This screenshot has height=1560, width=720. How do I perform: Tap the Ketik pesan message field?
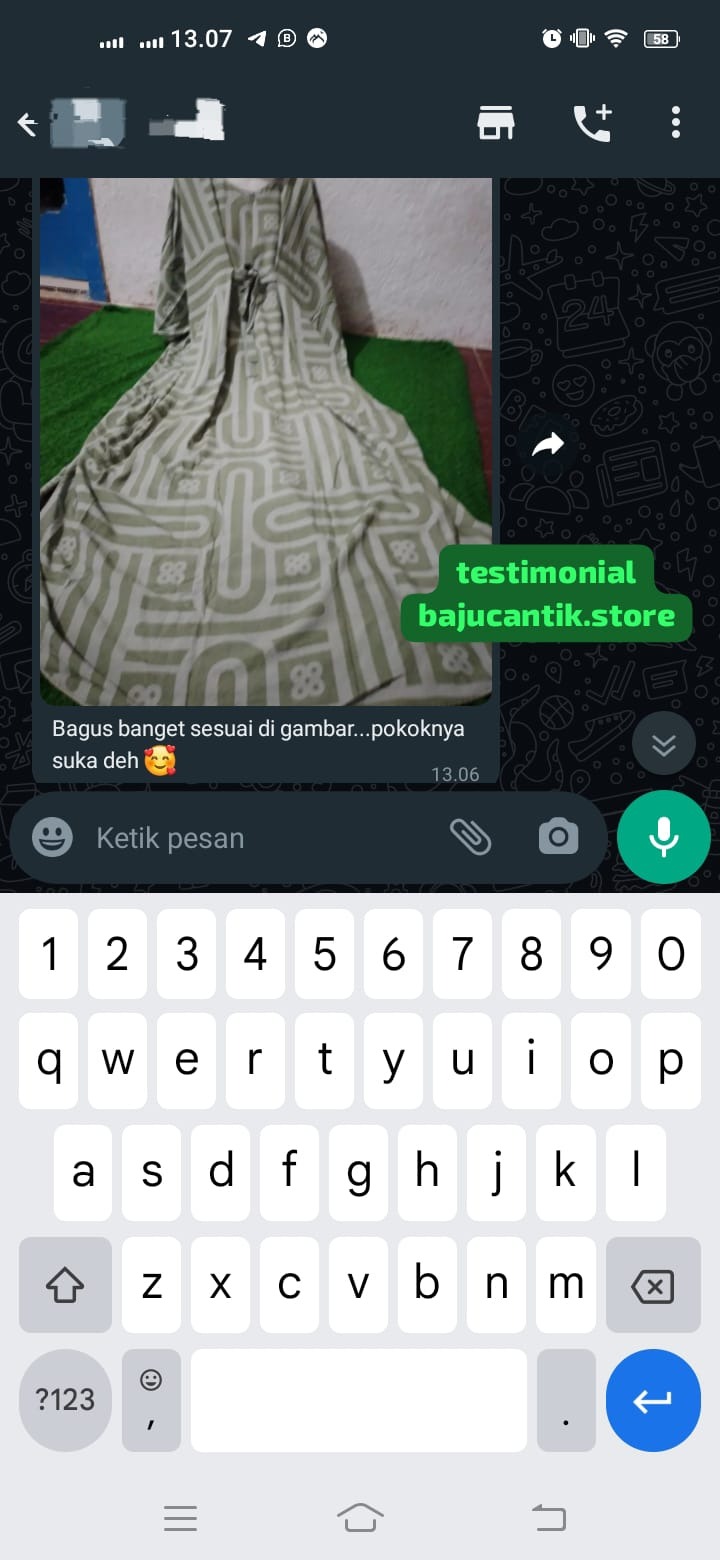click(x=260, y=838)
